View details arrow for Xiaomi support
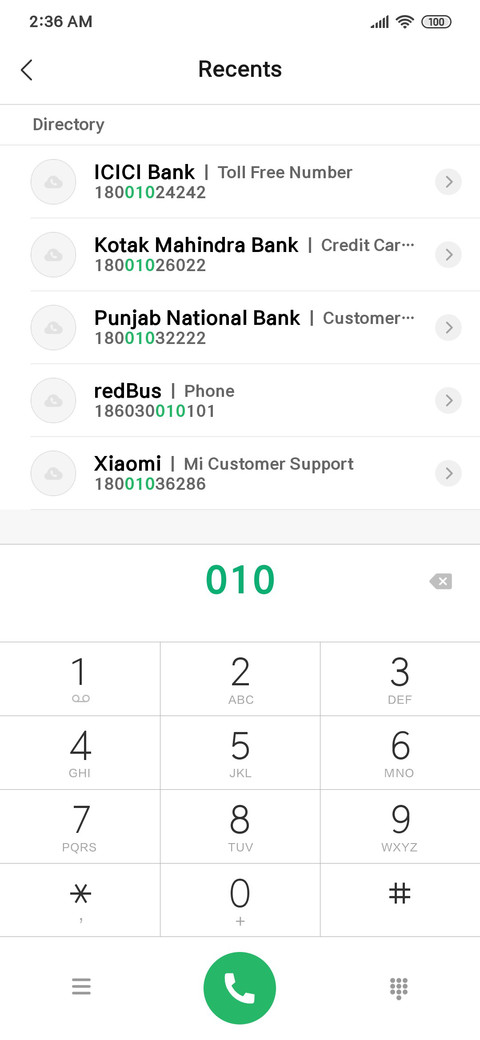 click(449, 474)
